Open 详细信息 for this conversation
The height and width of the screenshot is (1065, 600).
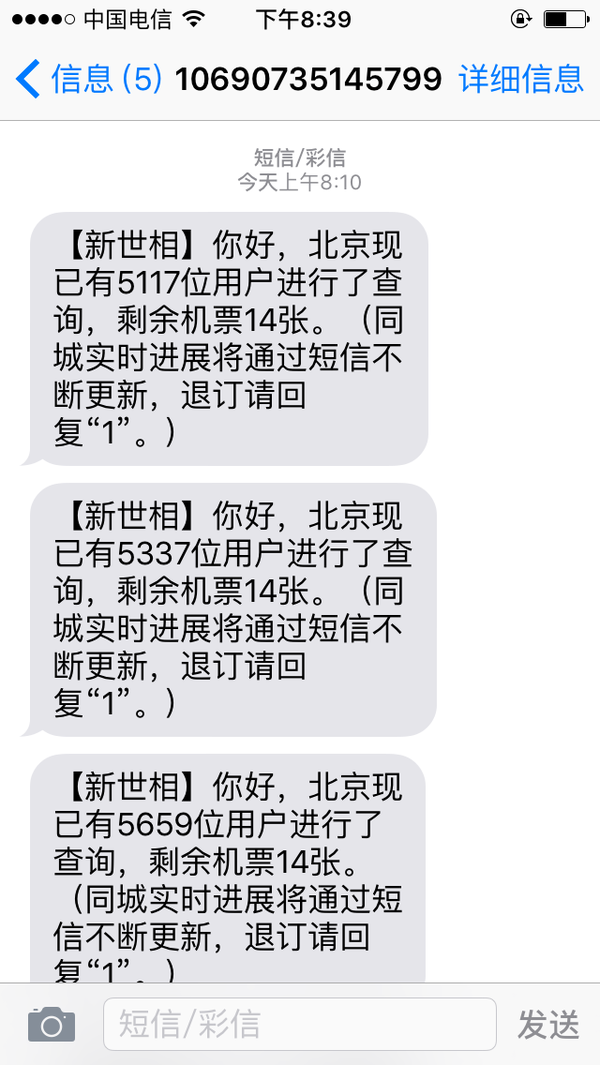click(521, 79)
